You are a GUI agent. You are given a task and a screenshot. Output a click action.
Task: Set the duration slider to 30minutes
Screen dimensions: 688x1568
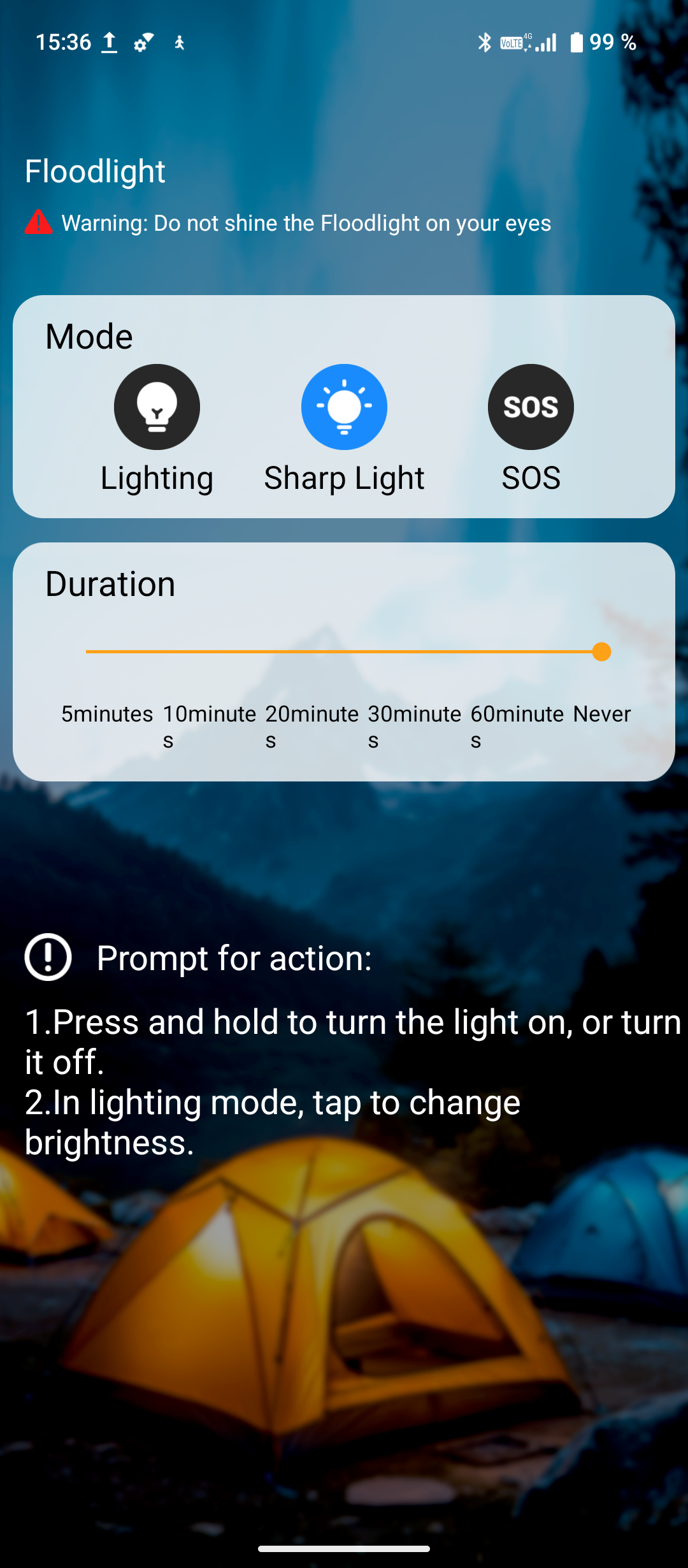[396, 651]
